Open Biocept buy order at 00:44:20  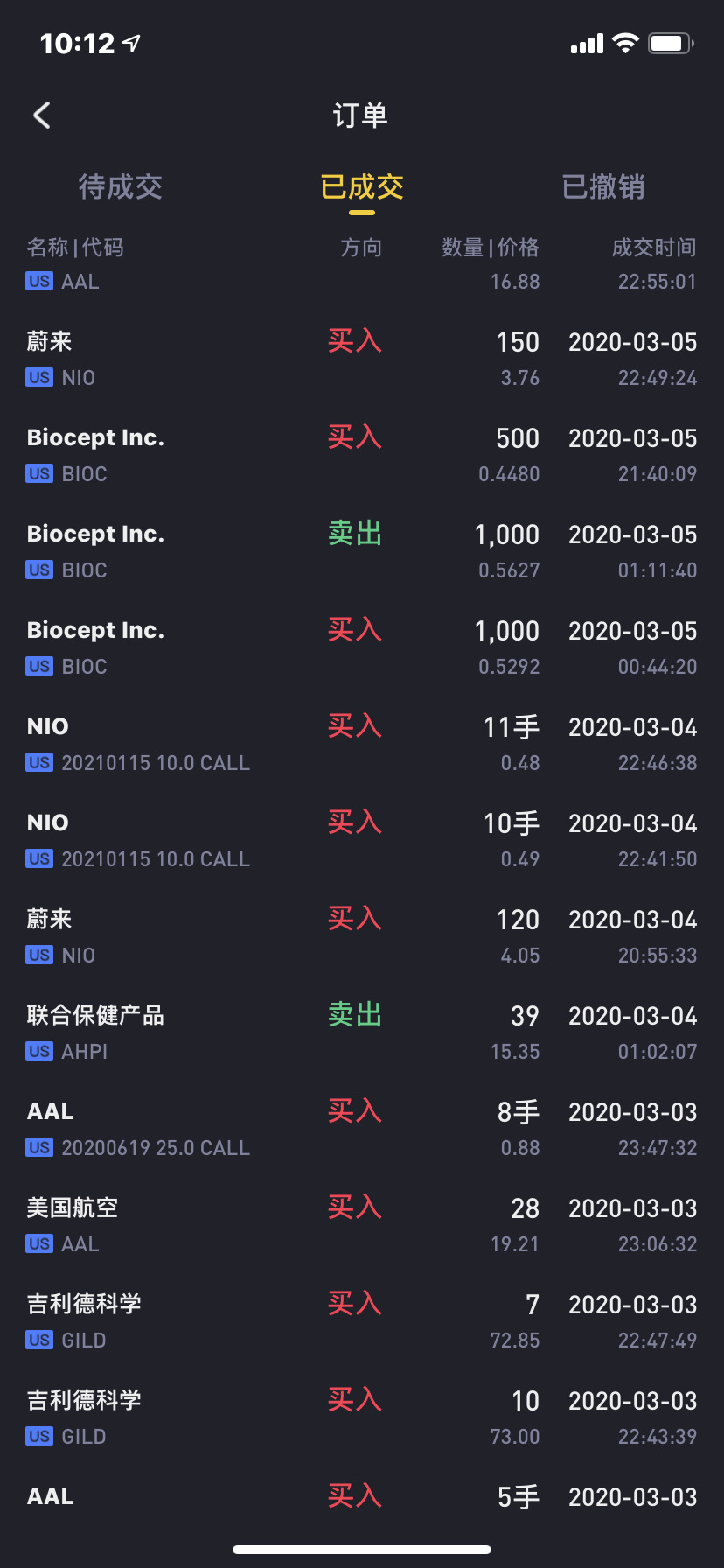pos(362,647)
